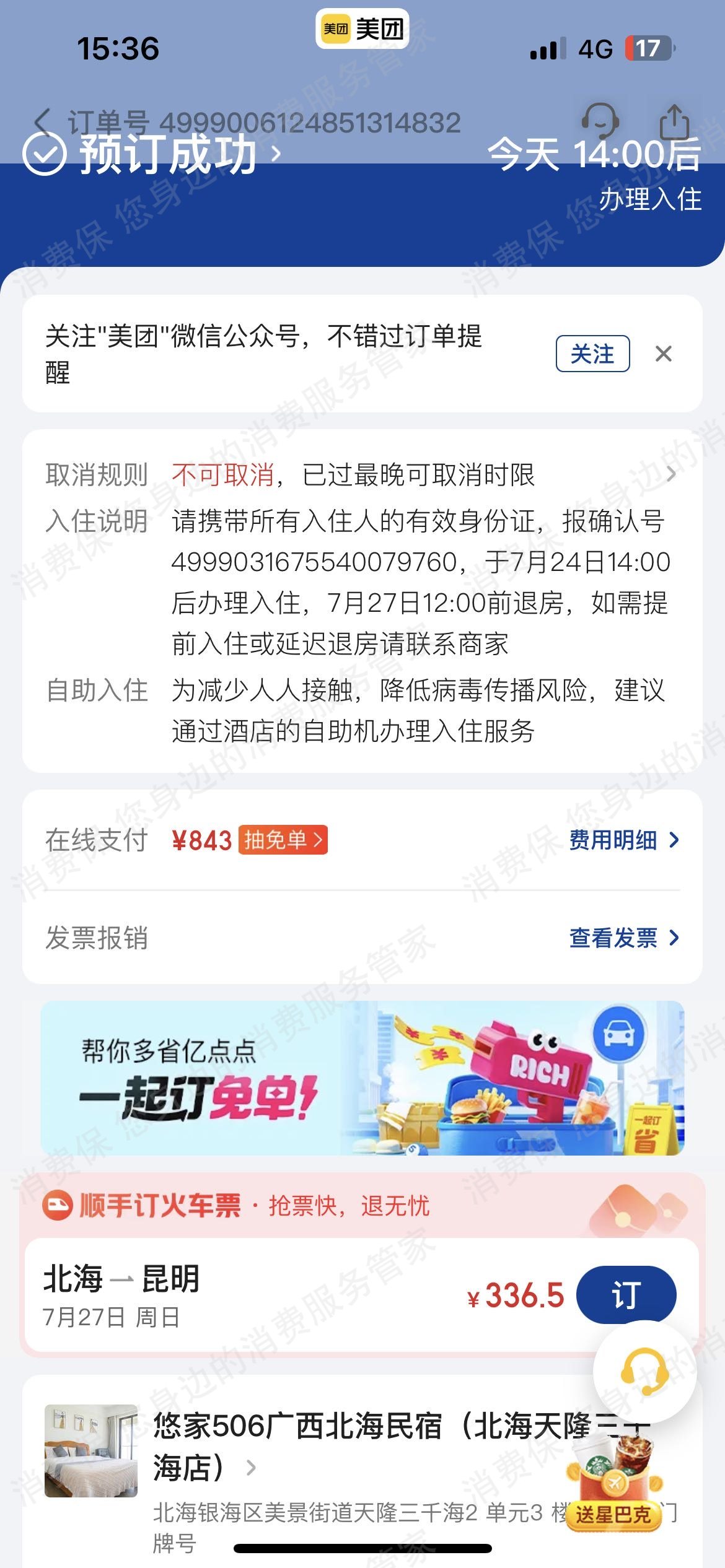
Task: Contact customer service via the top headset icon
Action: 599,121
